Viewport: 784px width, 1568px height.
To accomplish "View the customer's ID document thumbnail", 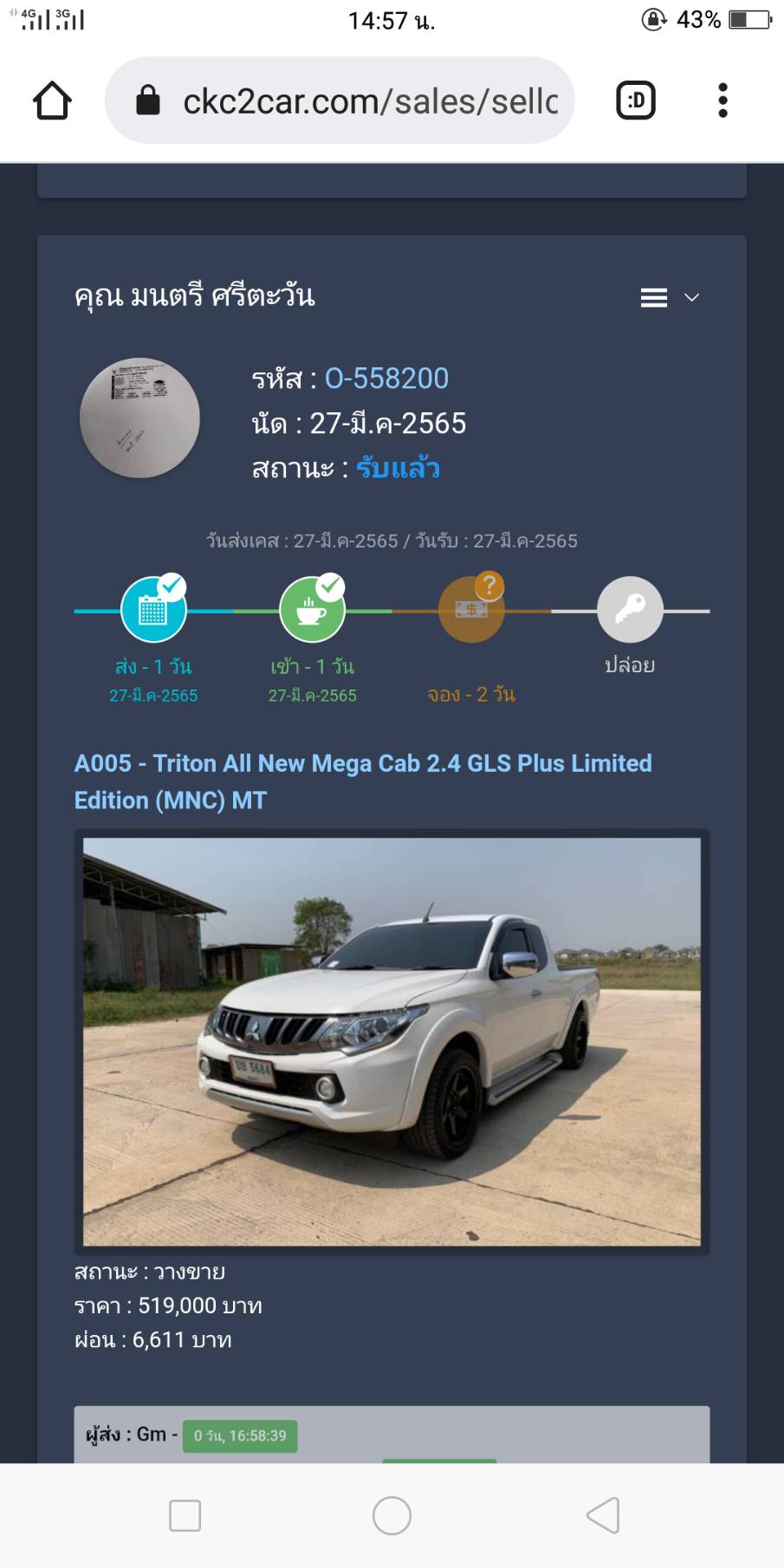I will [139, 418].
